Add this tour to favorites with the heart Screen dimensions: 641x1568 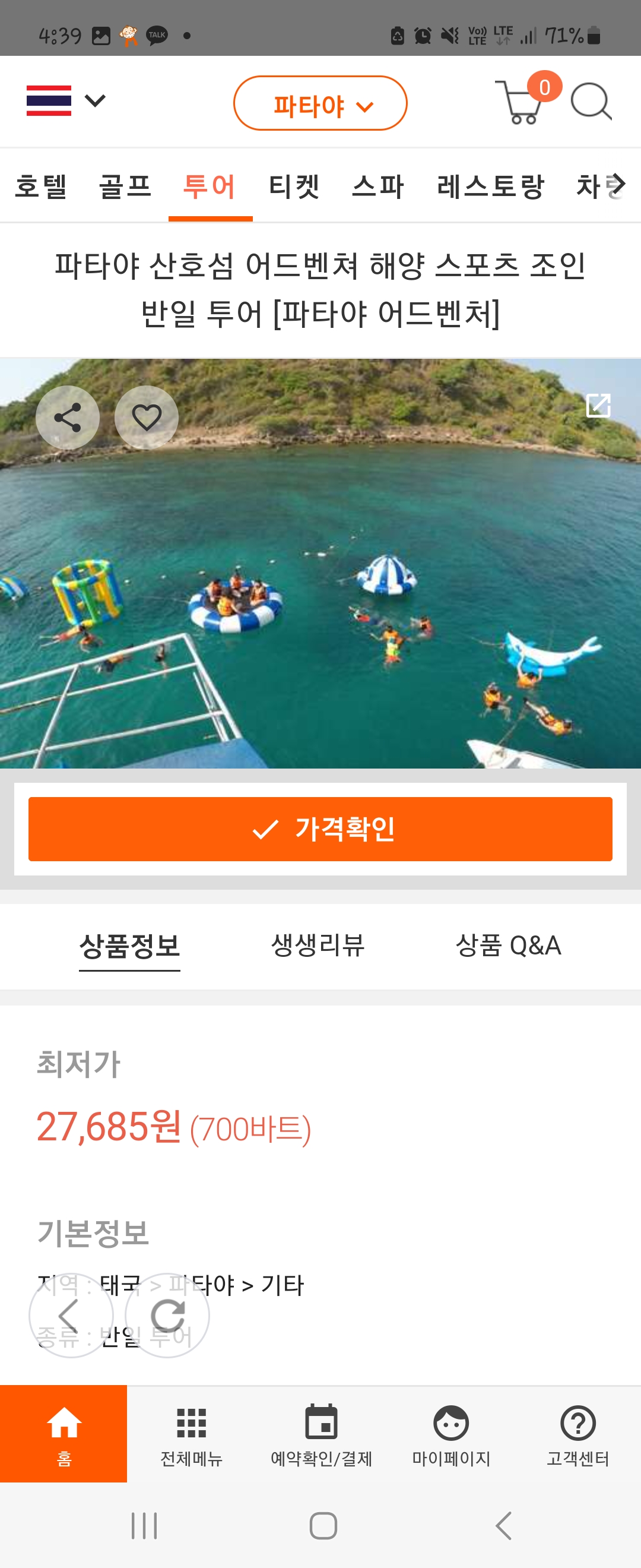point(147,418)
